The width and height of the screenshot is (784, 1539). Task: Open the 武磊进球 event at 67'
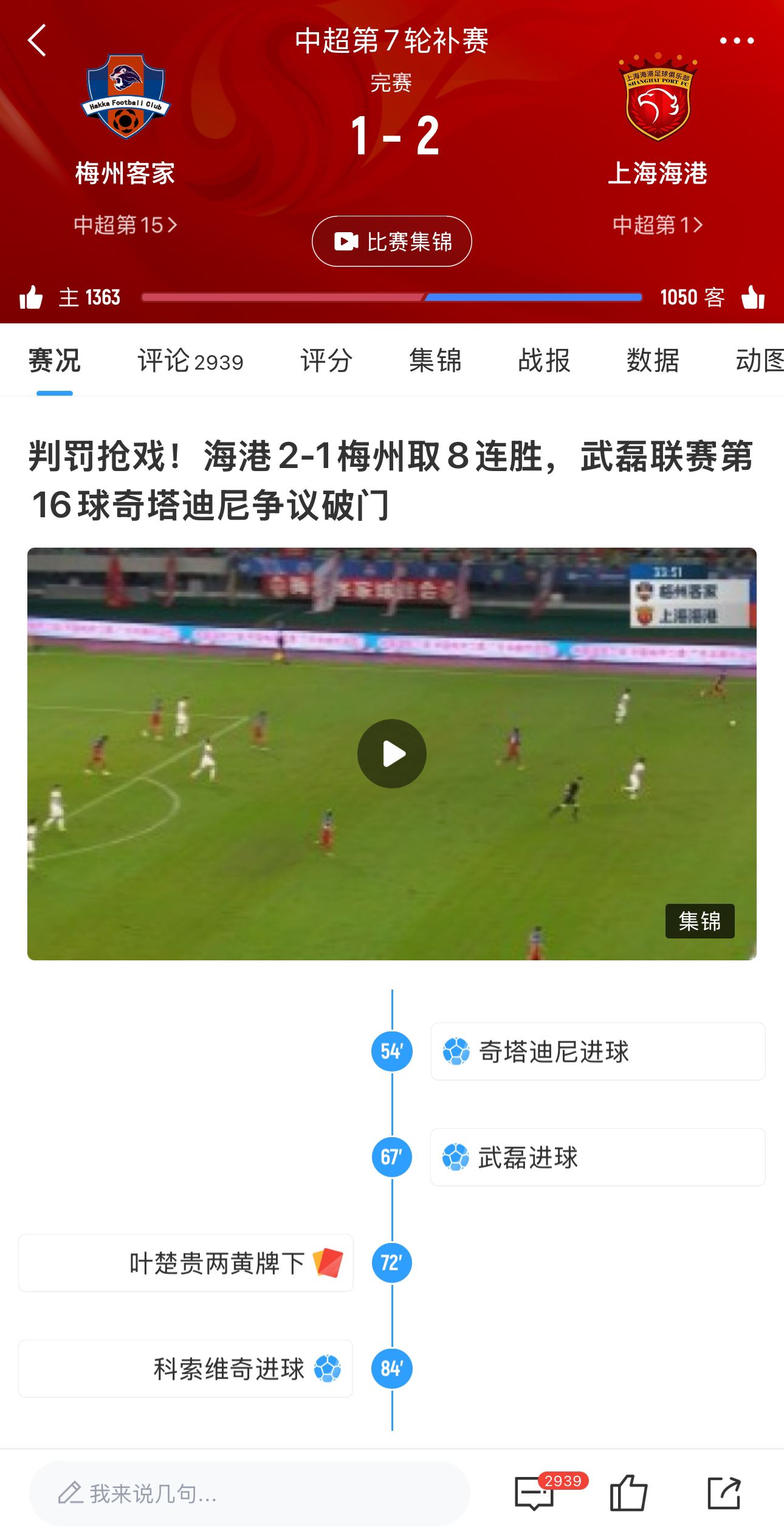coord(597,1157)
